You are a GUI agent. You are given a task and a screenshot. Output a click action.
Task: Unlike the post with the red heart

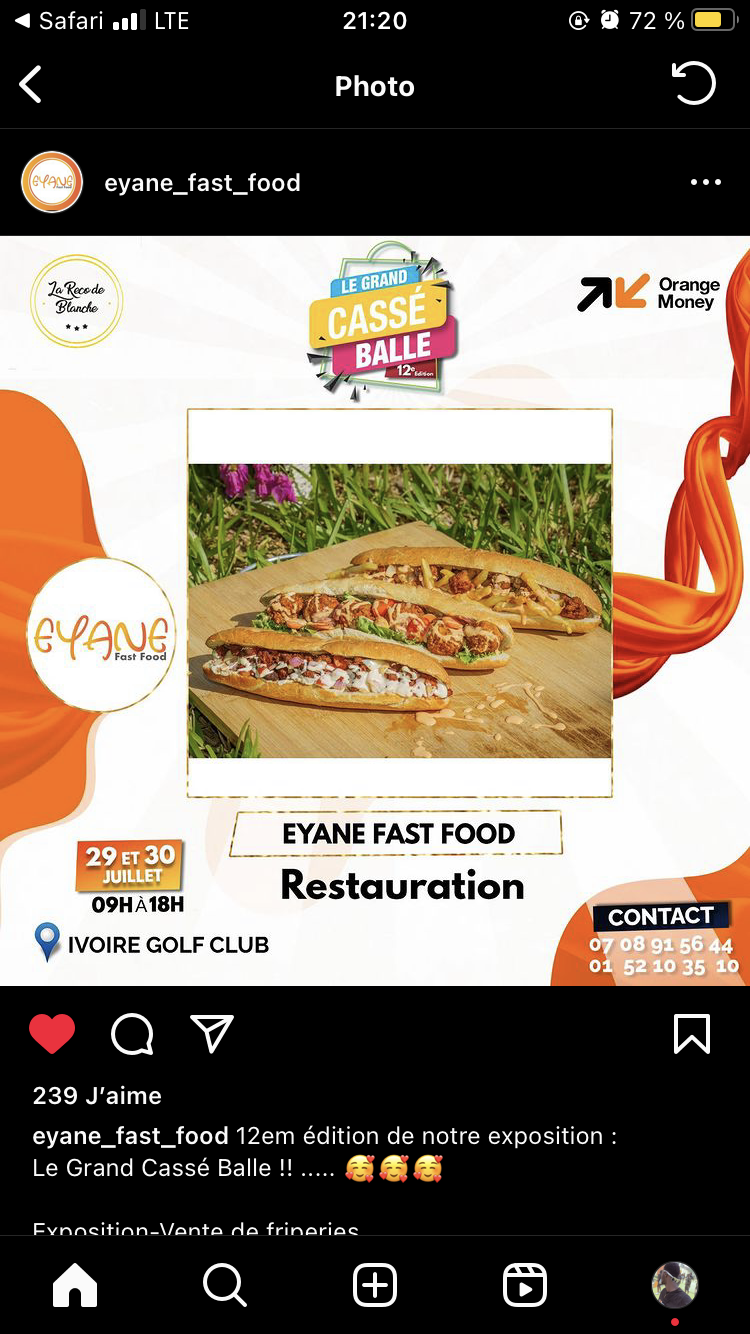click(x=52, y=1034)
